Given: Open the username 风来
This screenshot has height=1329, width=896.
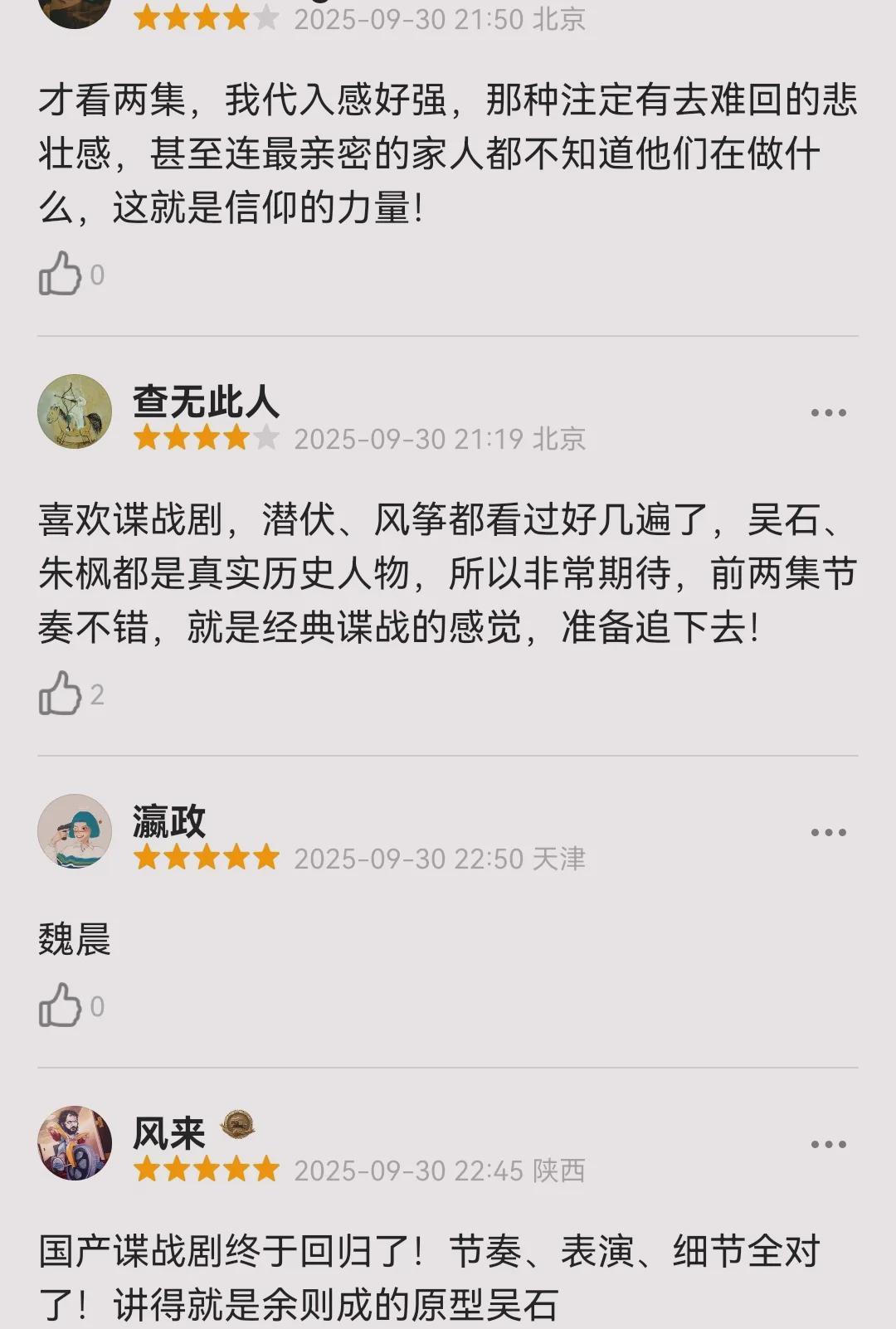Looking at the screenshot, I should tap(169, 1133).
